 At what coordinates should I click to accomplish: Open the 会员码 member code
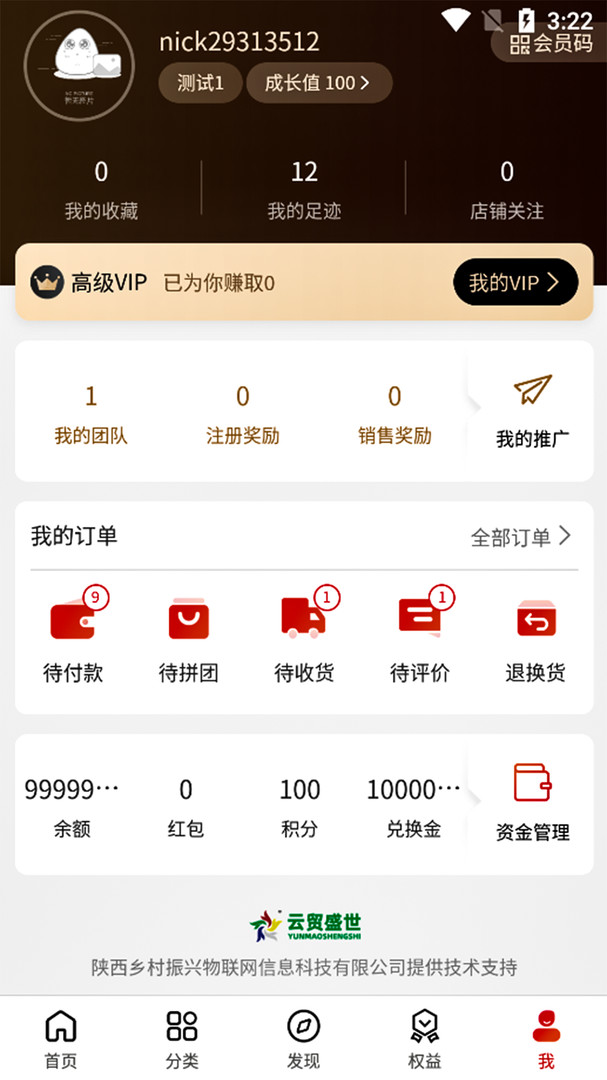(x=551, y=43)
